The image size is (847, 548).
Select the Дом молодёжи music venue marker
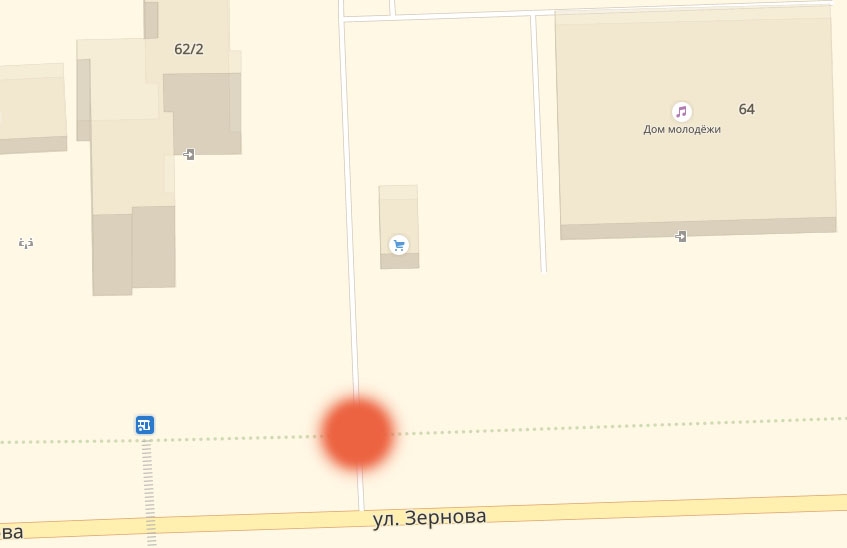[681, 111]
